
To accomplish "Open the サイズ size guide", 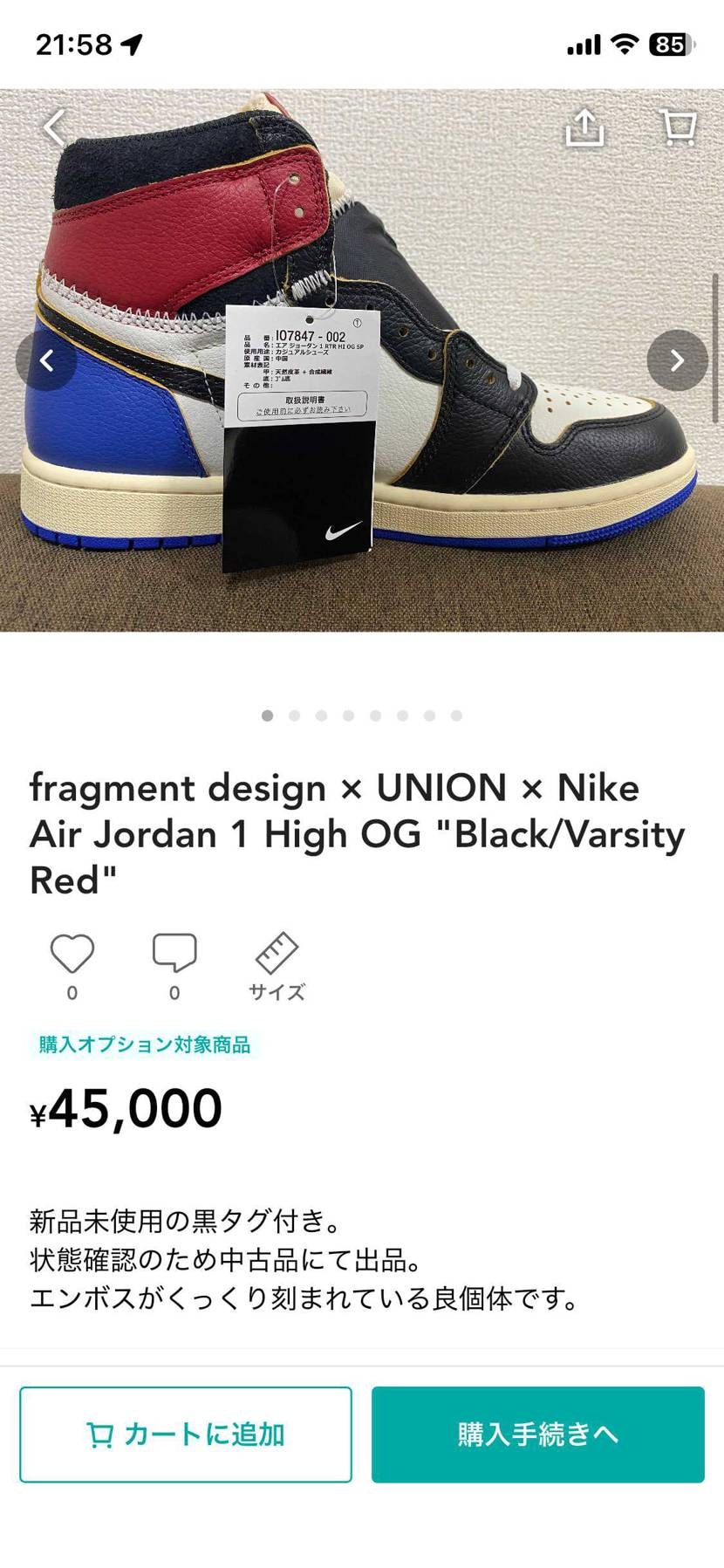I will click(x=277, y=967).
